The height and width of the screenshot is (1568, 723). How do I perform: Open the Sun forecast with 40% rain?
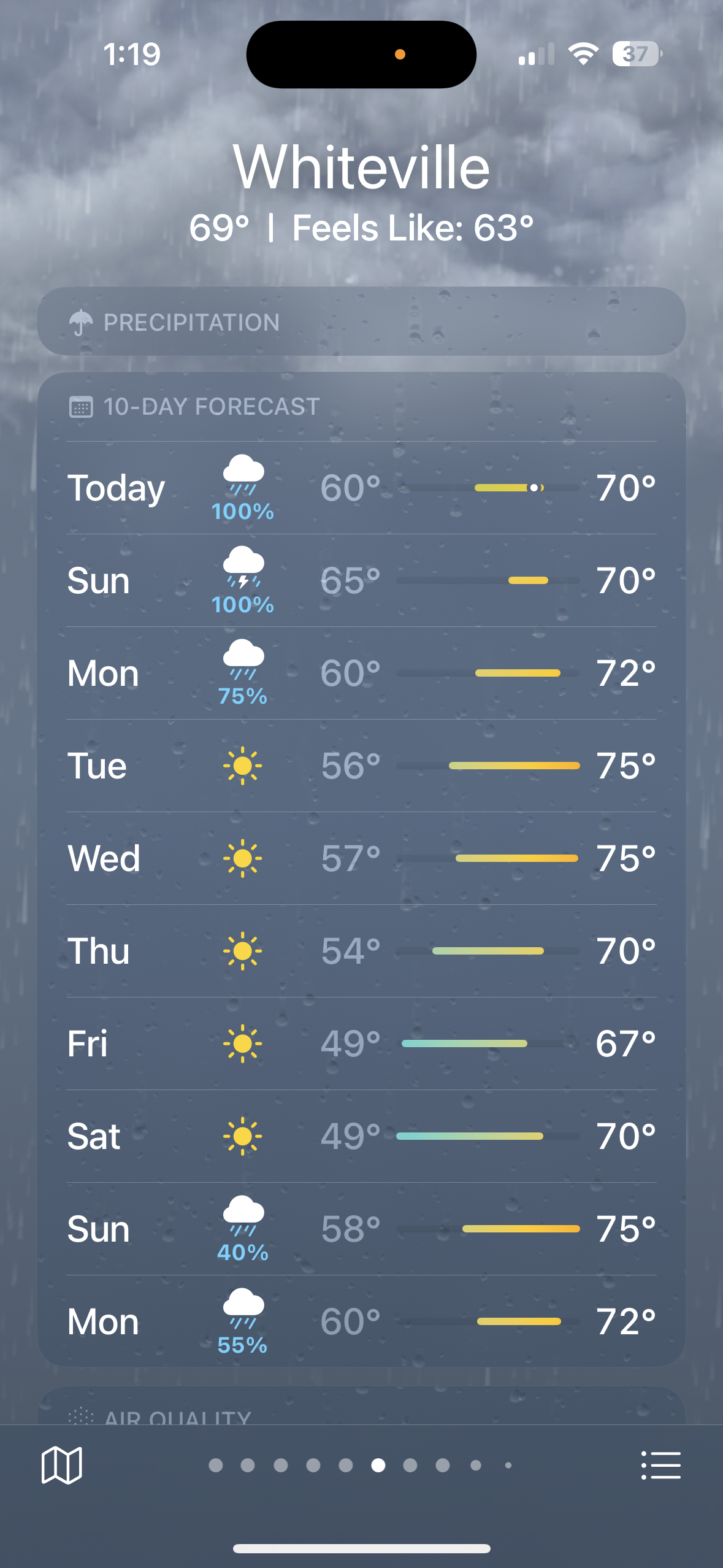pyautogui.click(x=361, y=1229)
